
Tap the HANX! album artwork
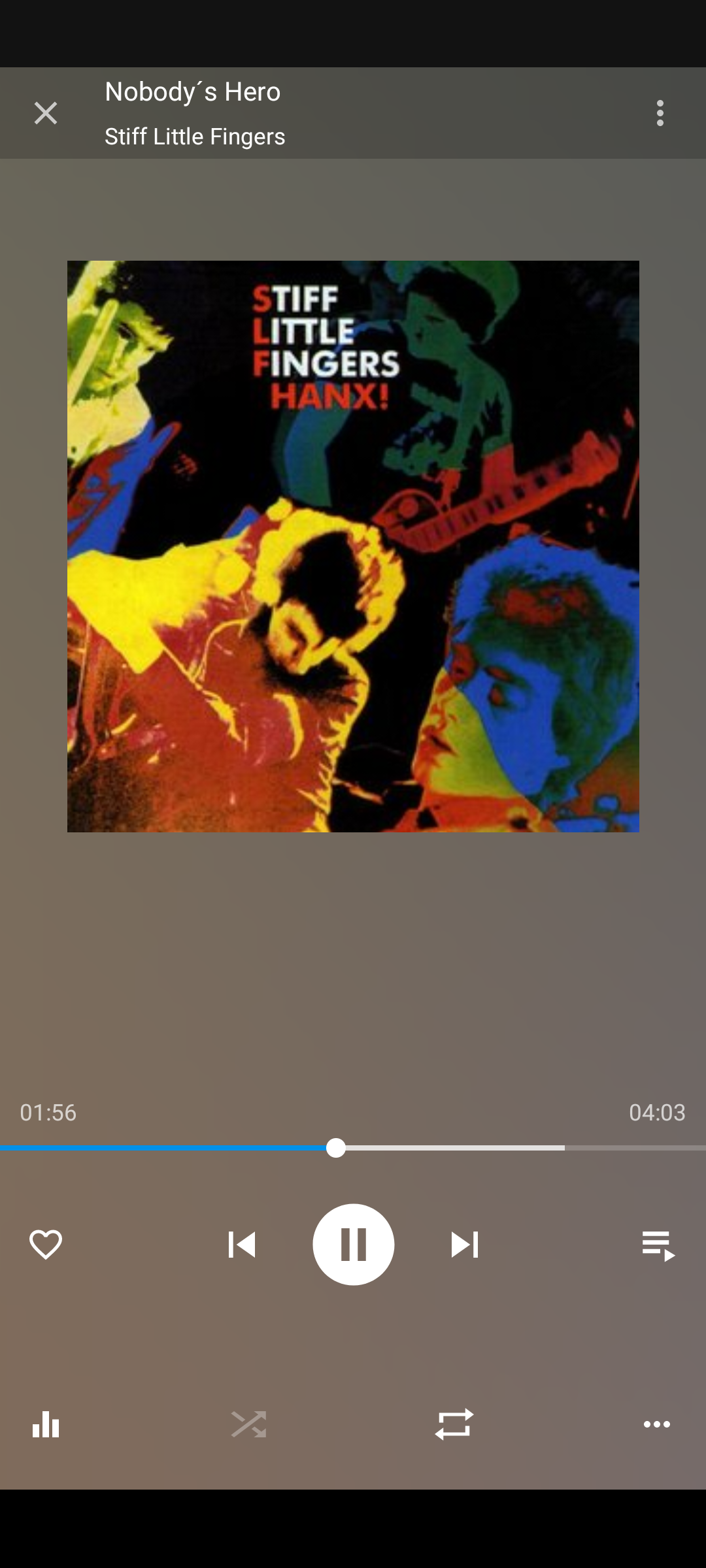pos(353,546)
